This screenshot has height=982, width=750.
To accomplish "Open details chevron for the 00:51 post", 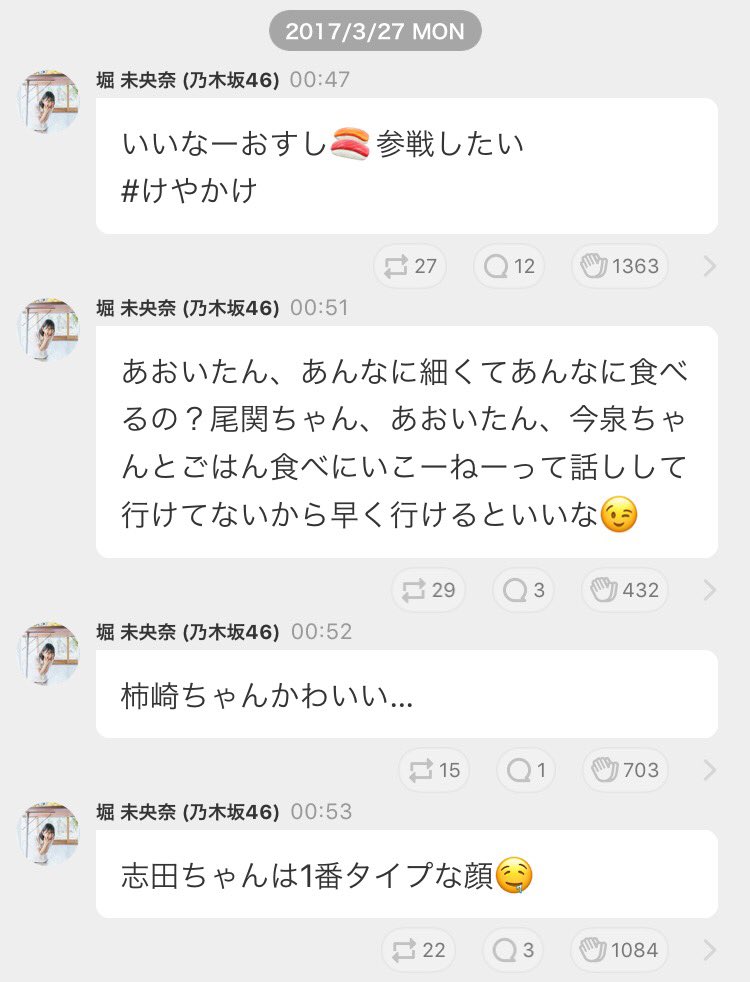I will 710,590.
